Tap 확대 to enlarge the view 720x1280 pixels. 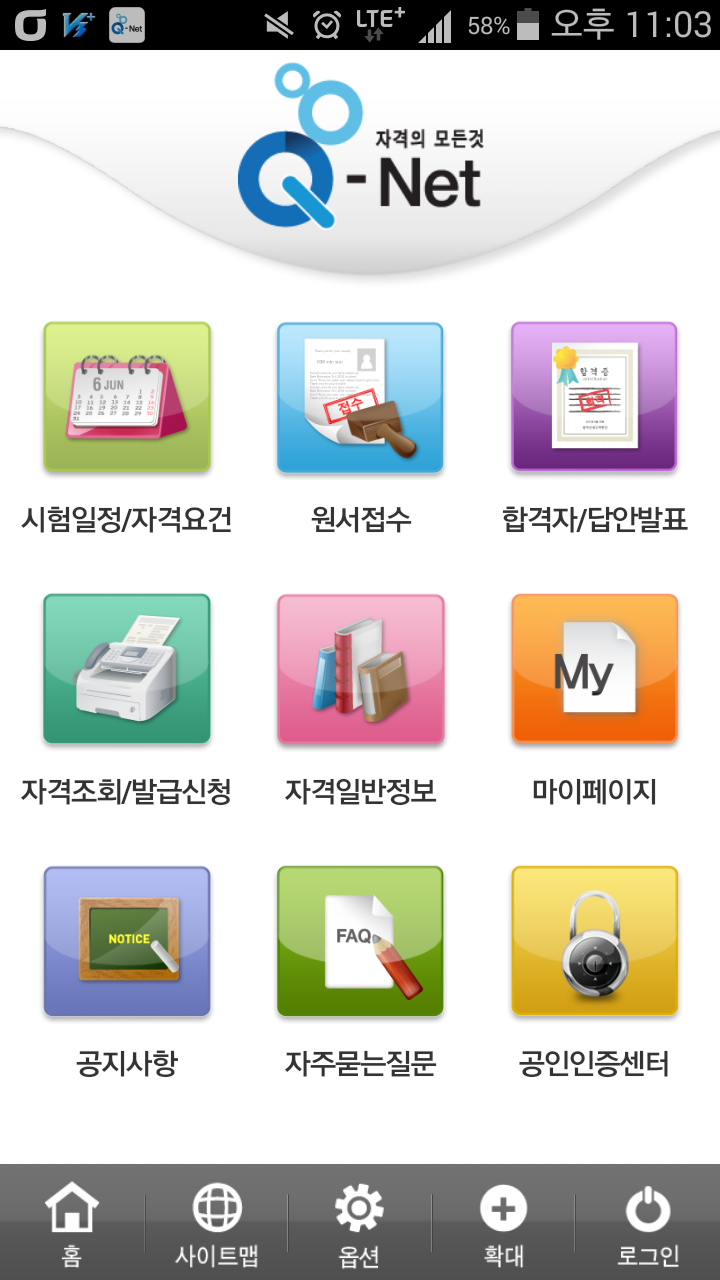coord(503,1224)
